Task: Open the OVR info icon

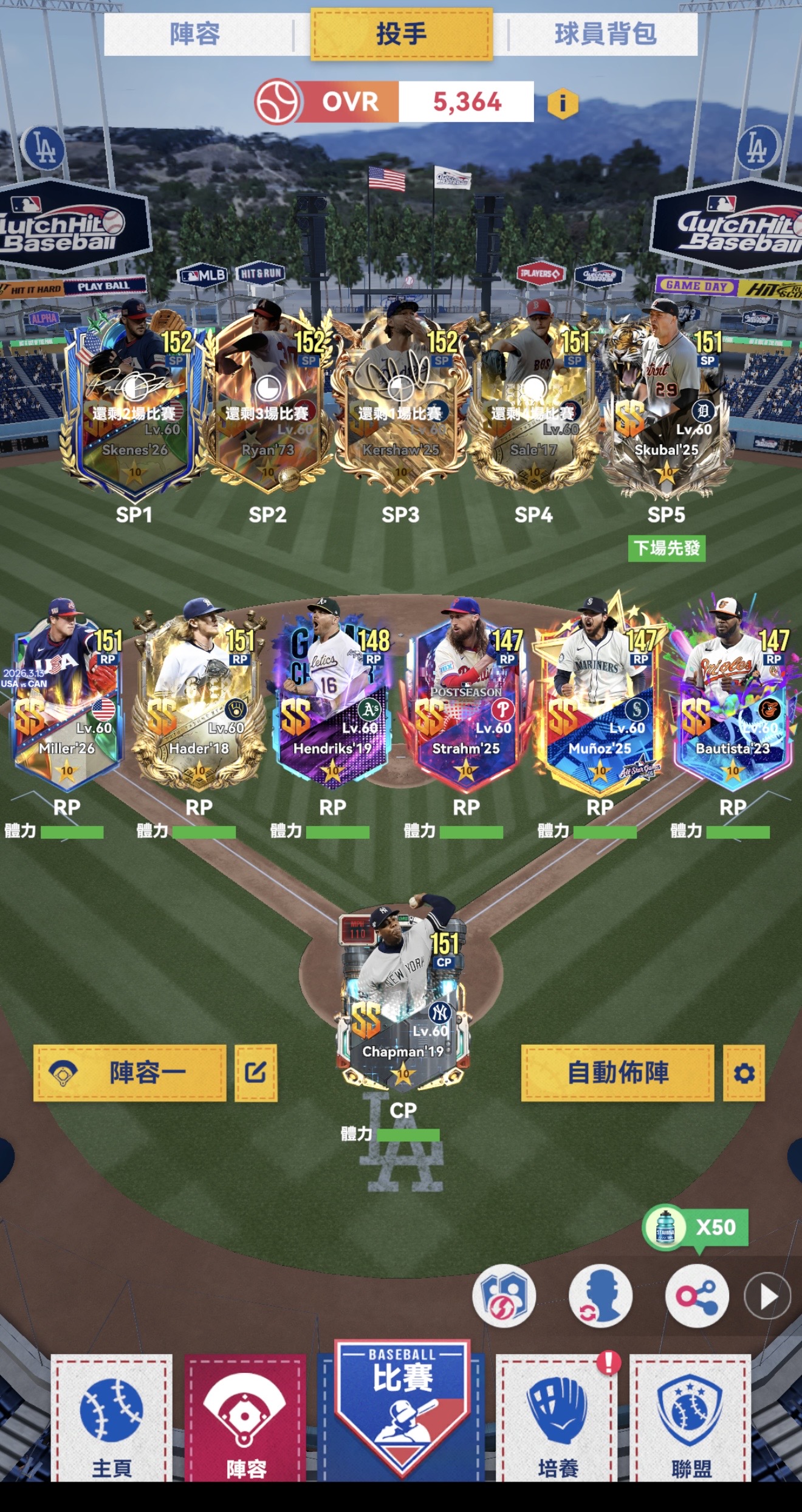Action: point(562,103)
